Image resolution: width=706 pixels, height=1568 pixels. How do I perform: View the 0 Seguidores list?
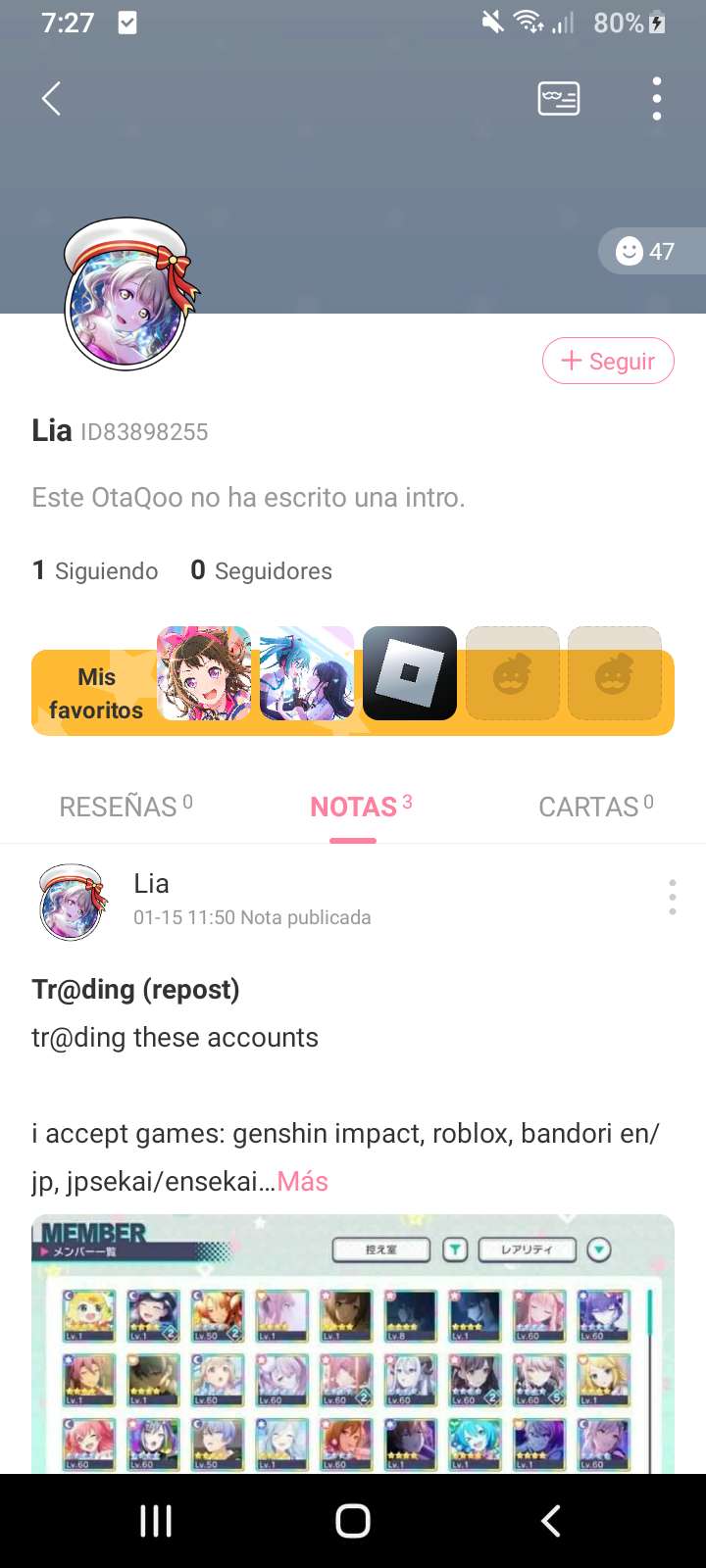pyautogui.click(x=261, y=570)
